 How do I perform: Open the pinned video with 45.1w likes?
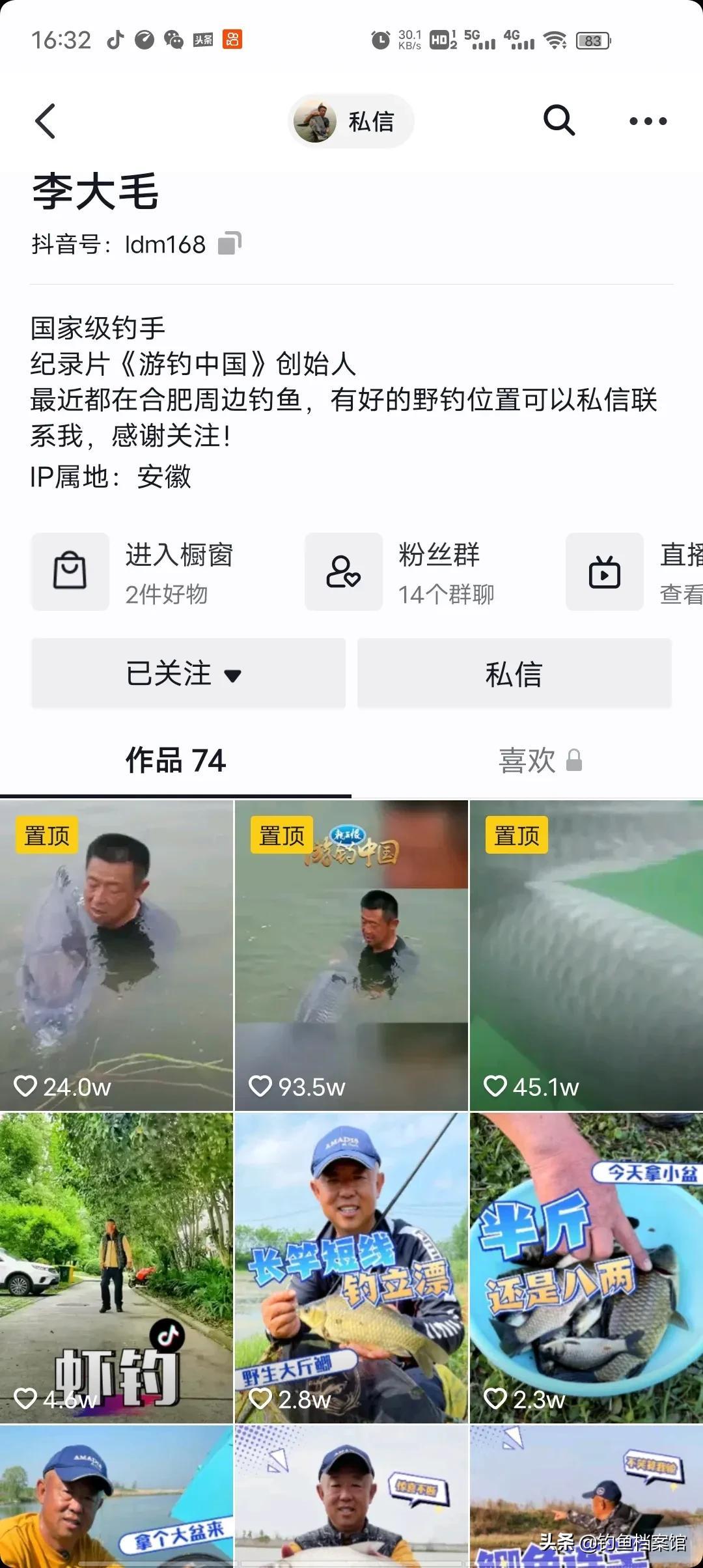pyautogui.click(x=586, y=955)
